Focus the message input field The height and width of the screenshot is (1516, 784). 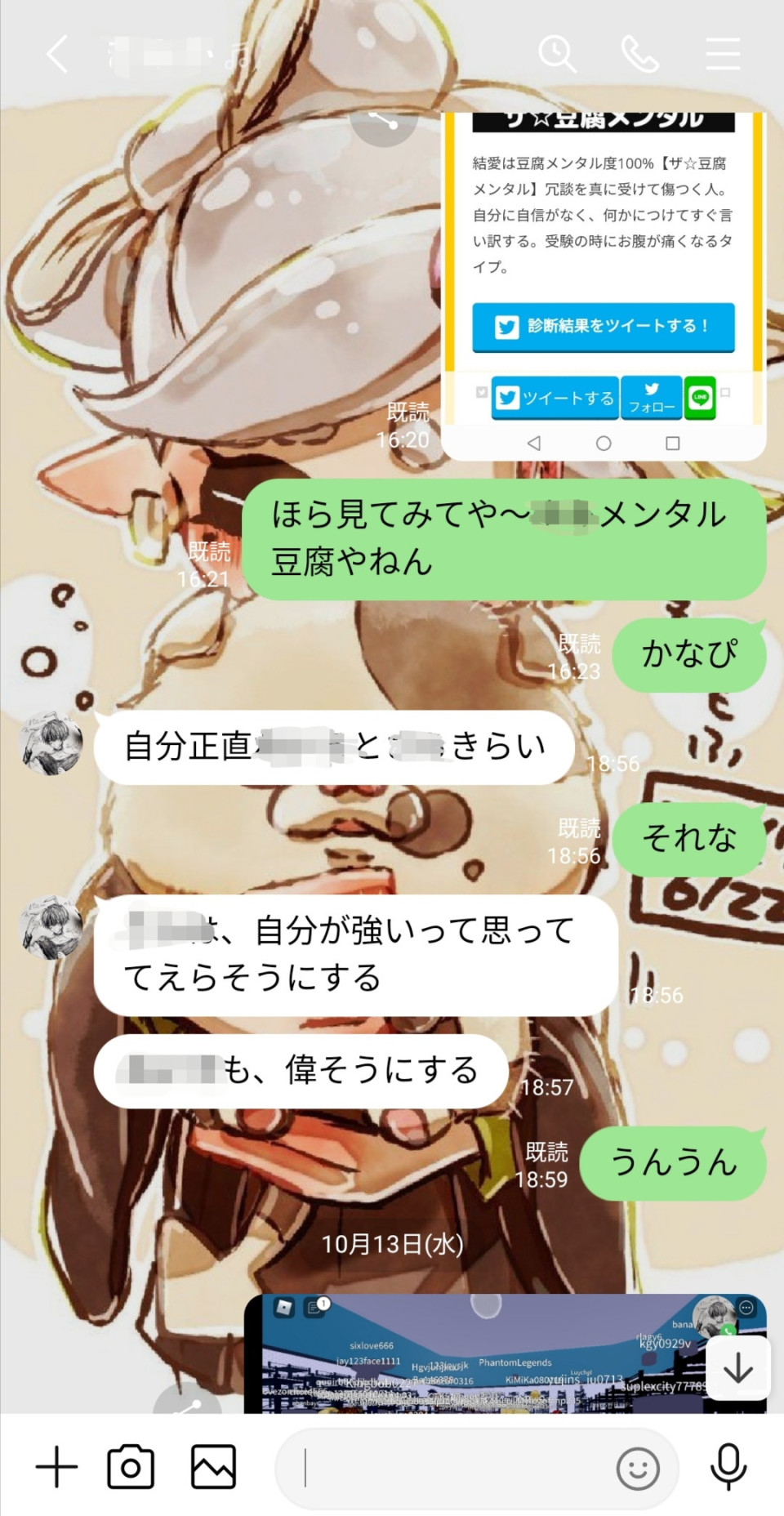[449, 1469]
